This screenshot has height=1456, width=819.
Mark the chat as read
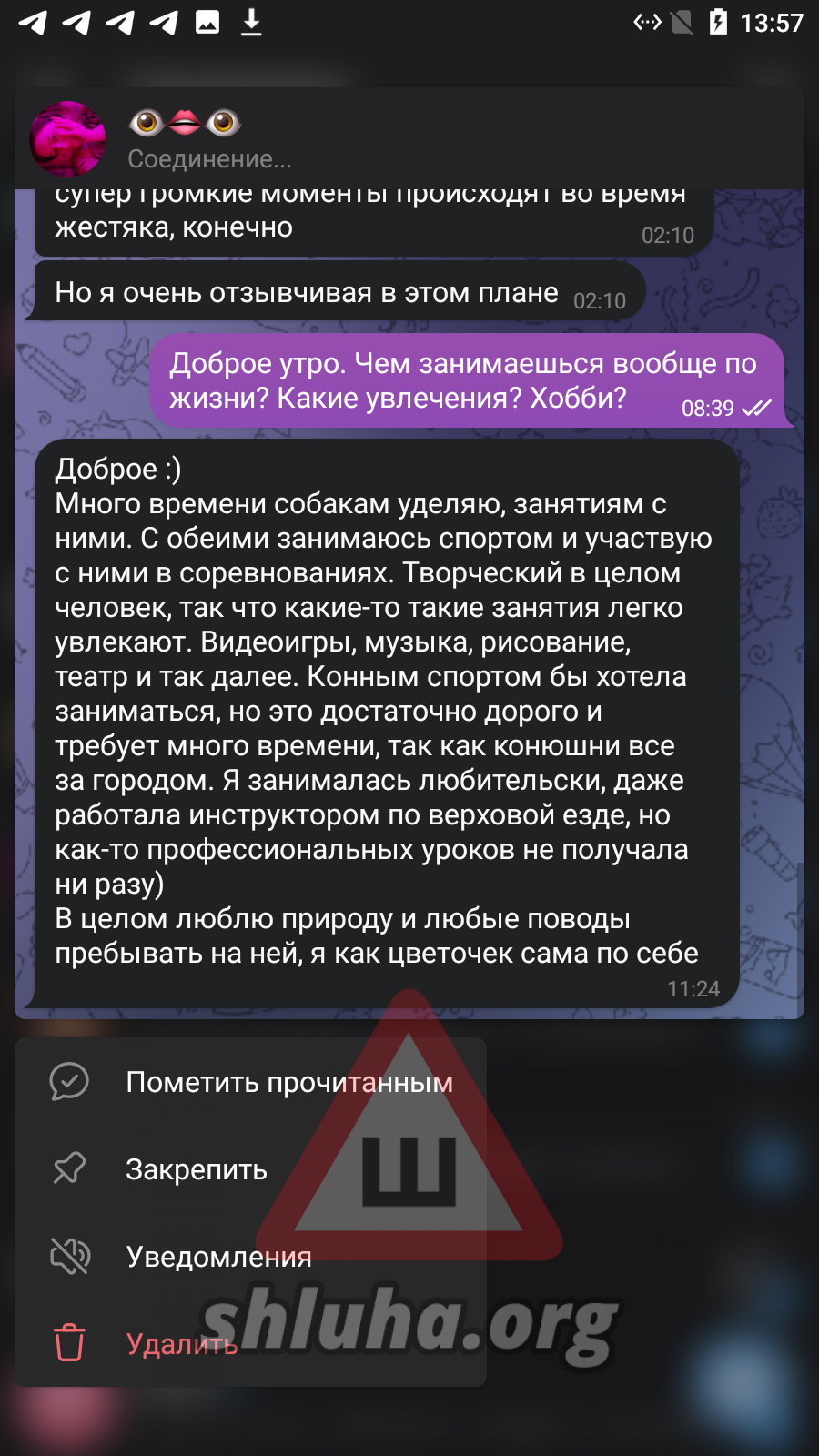(250, 1082)
